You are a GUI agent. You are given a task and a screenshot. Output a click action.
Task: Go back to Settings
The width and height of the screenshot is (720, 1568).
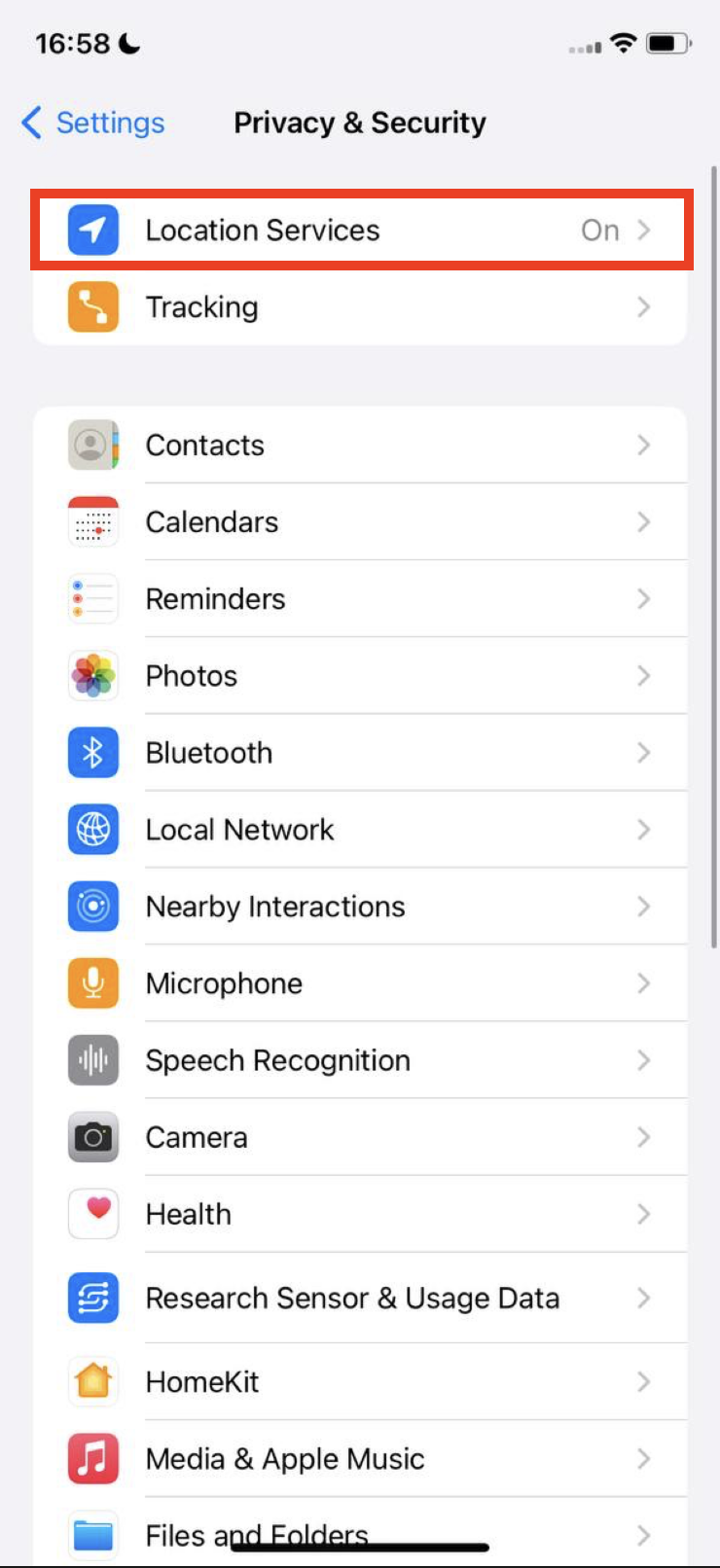pyautogui.click(x=93, y=124)
